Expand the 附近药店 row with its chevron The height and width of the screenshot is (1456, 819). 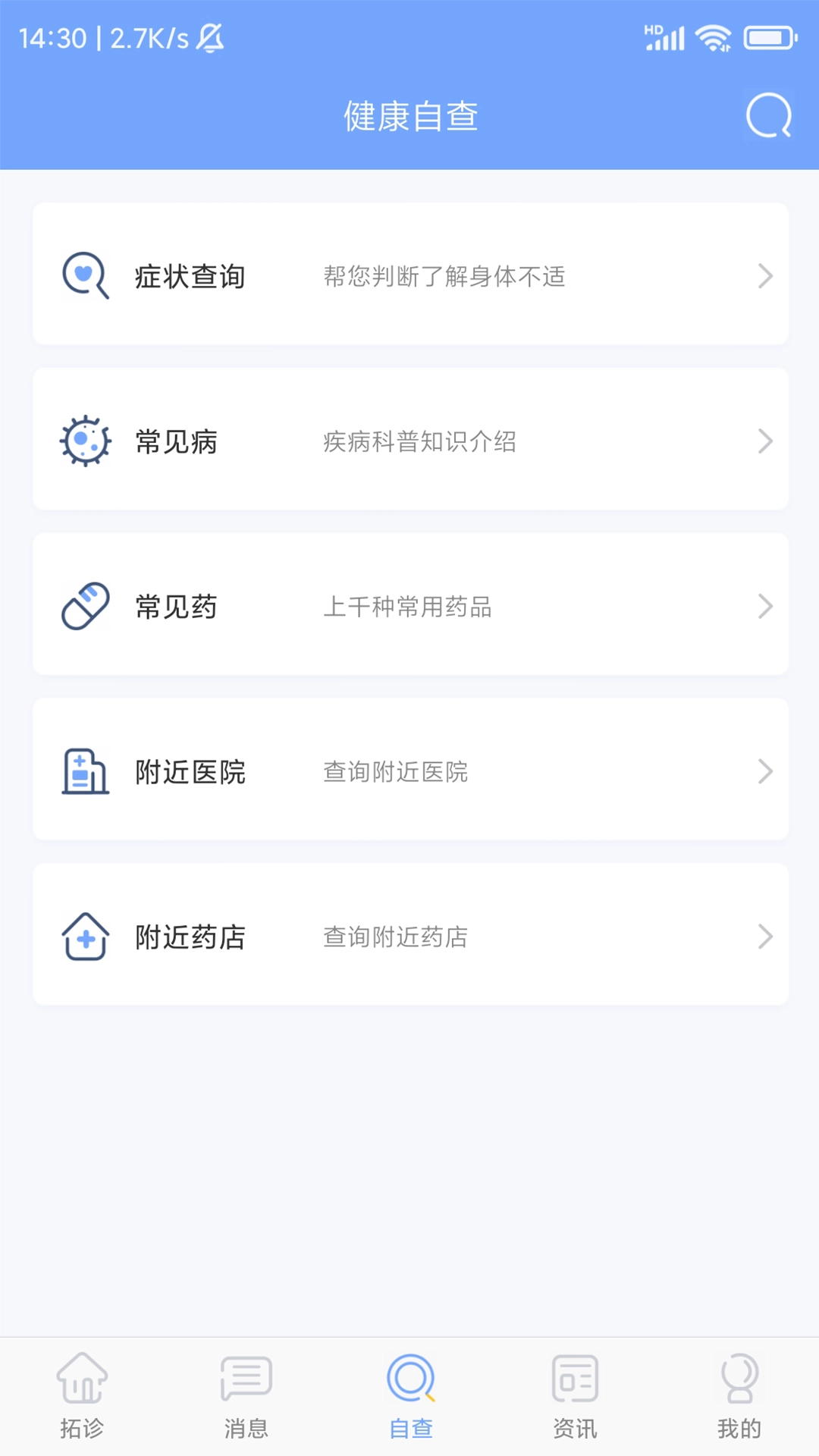click(765, 937)
